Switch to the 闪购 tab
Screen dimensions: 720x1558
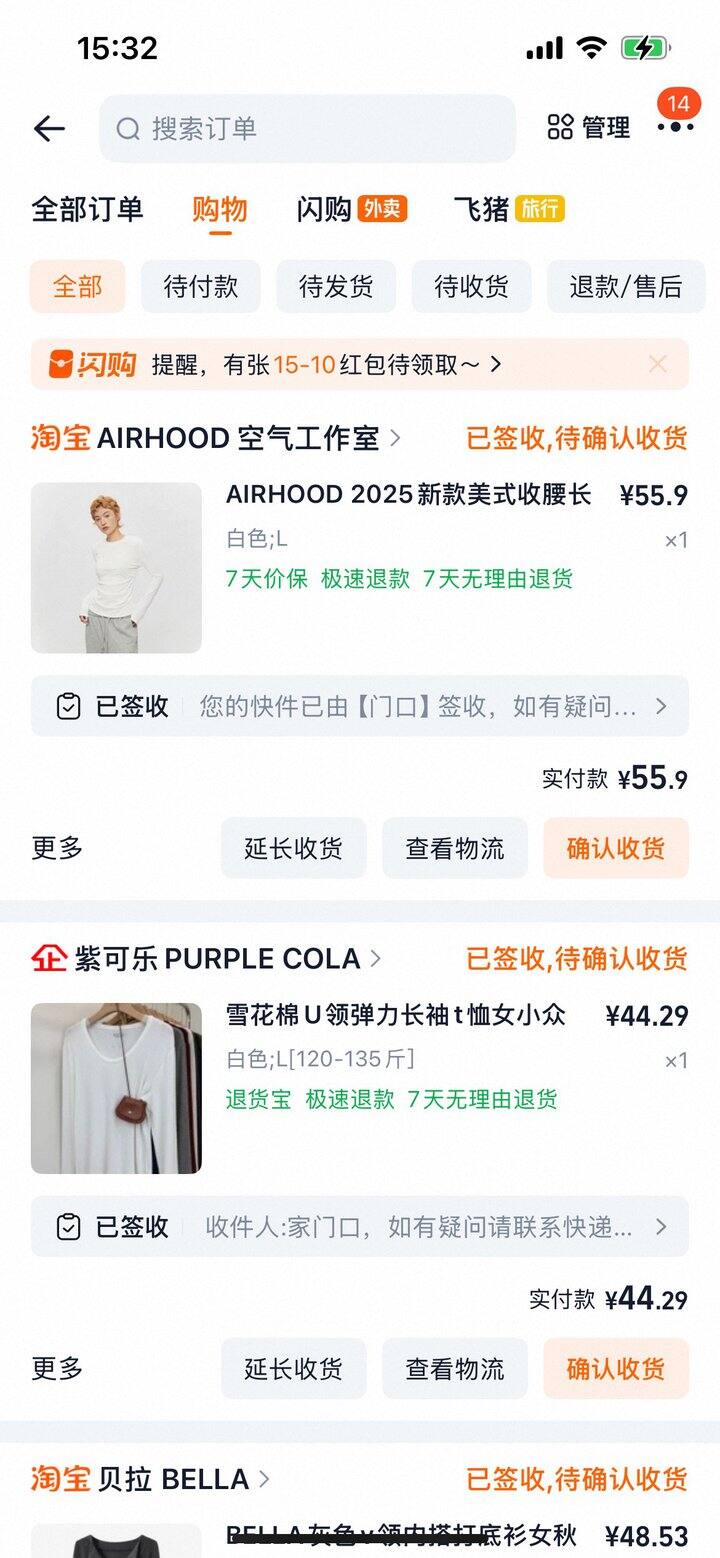[350, 209]
